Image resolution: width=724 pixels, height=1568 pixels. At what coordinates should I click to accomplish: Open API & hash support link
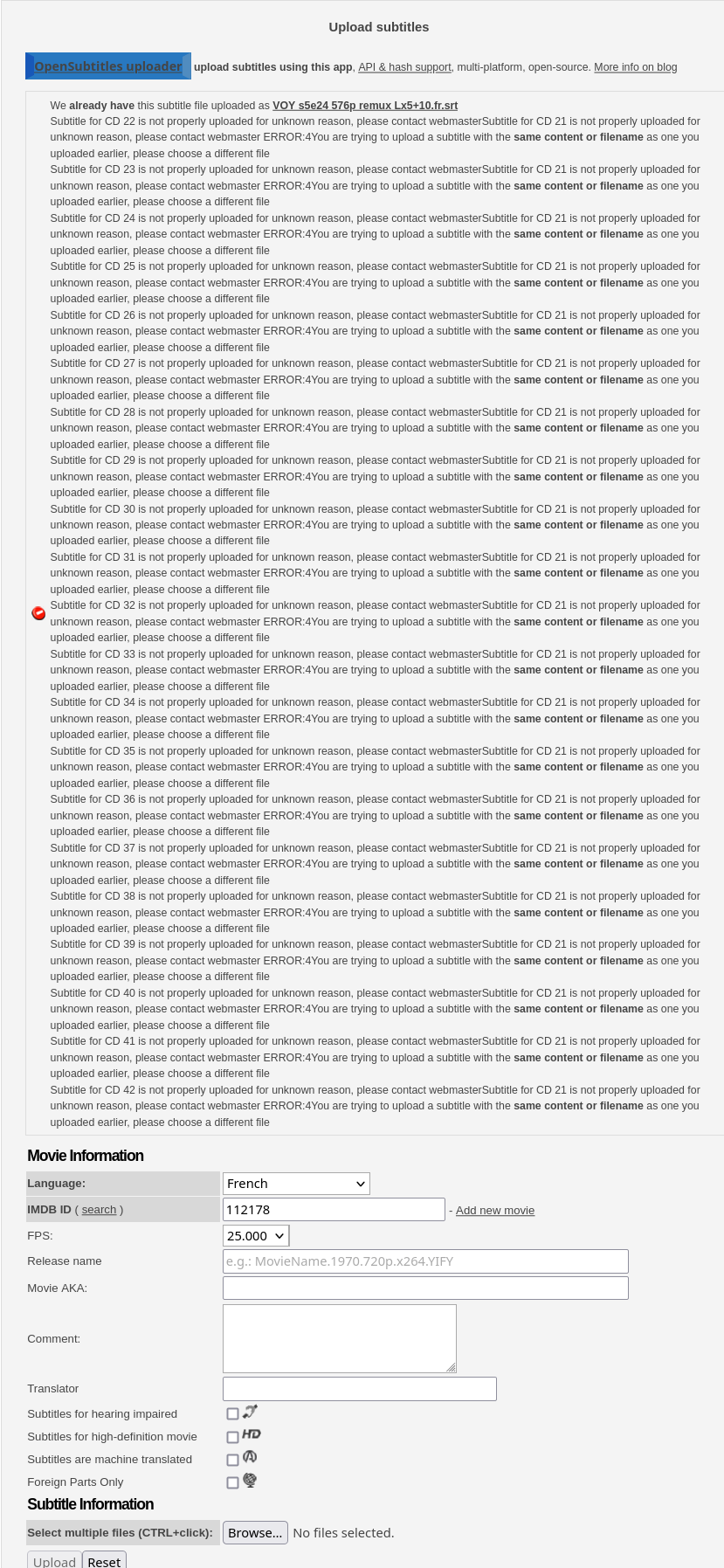(x=404, y=67)
